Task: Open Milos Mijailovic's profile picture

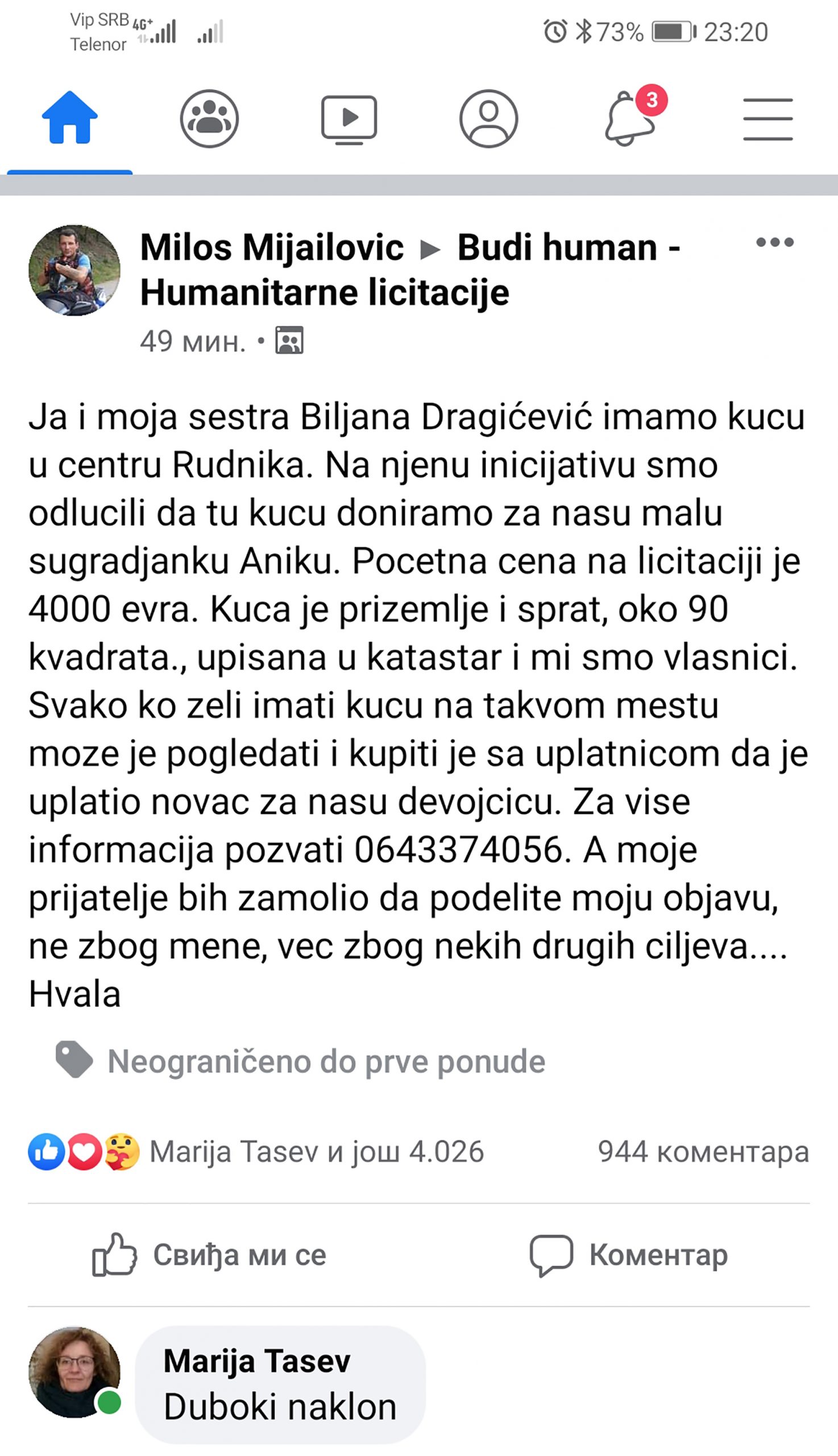Action: click(75, 270)
